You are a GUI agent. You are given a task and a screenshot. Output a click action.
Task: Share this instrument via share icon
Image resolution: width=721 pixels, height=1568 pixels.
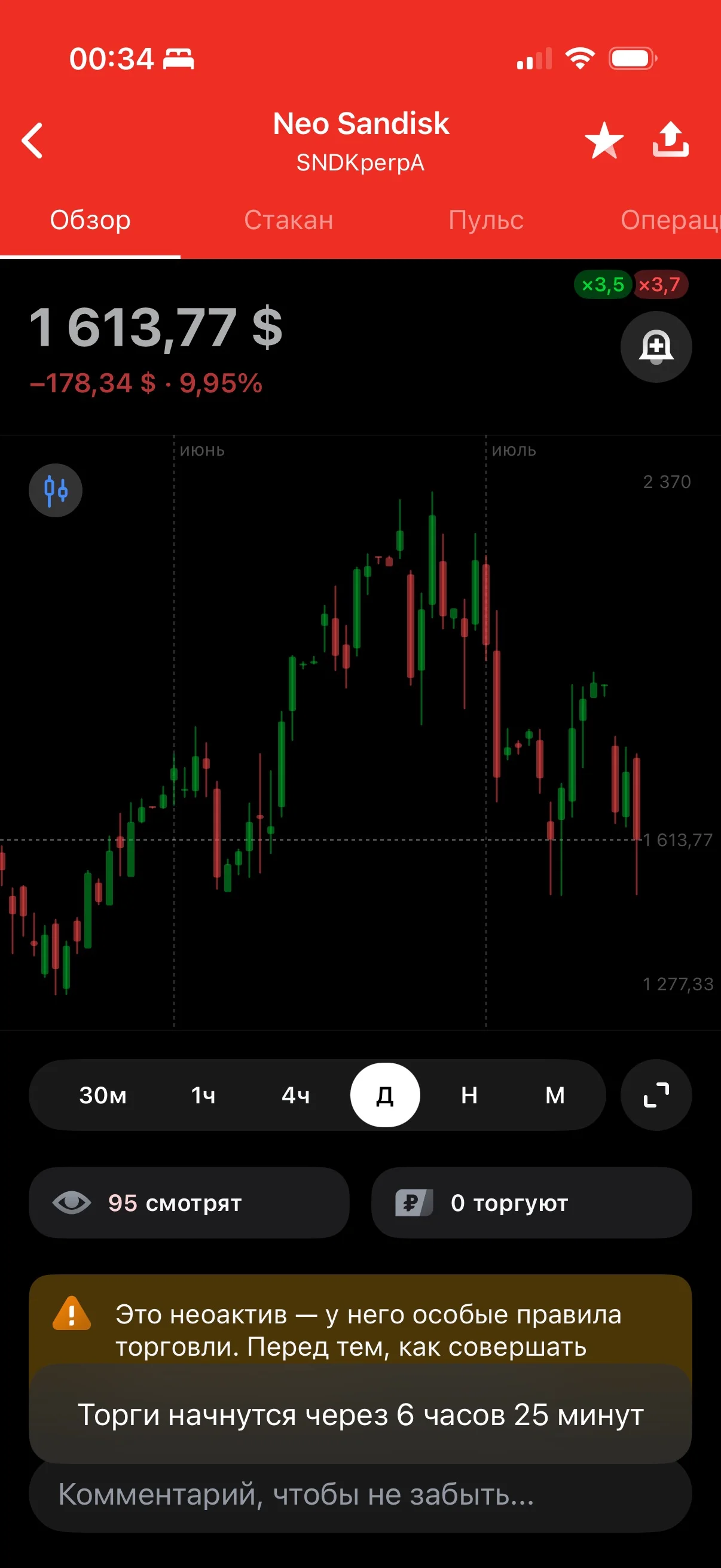[671, 139]
